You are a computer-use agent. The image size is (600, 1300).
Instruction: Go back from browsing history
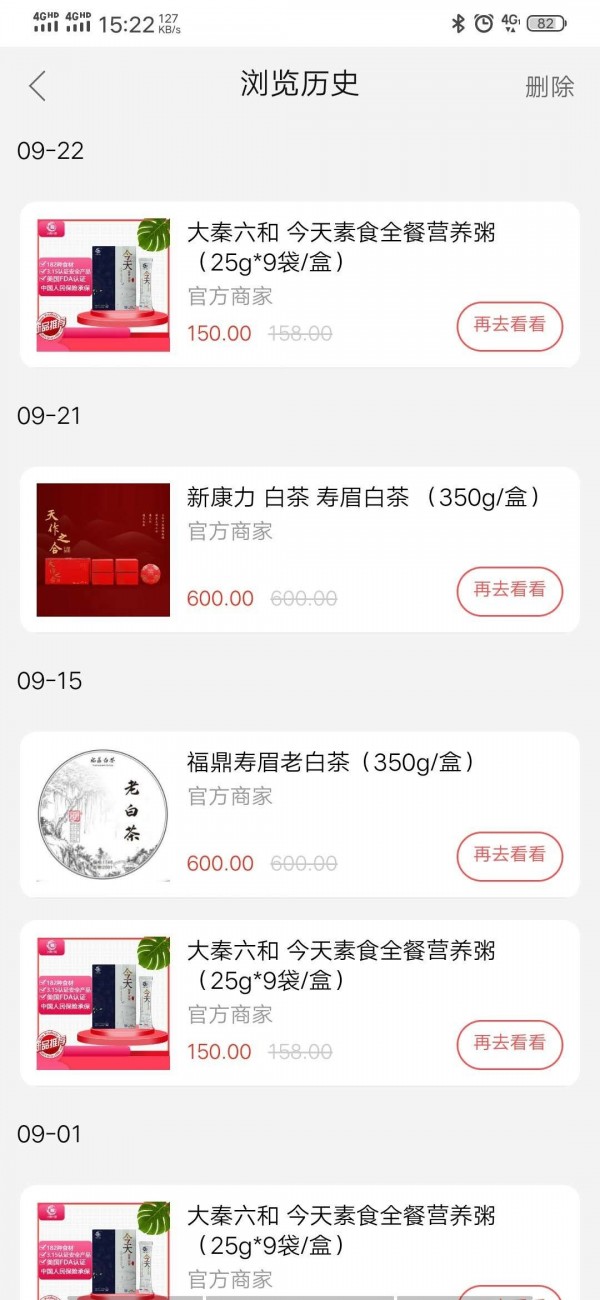pos(38,86)
